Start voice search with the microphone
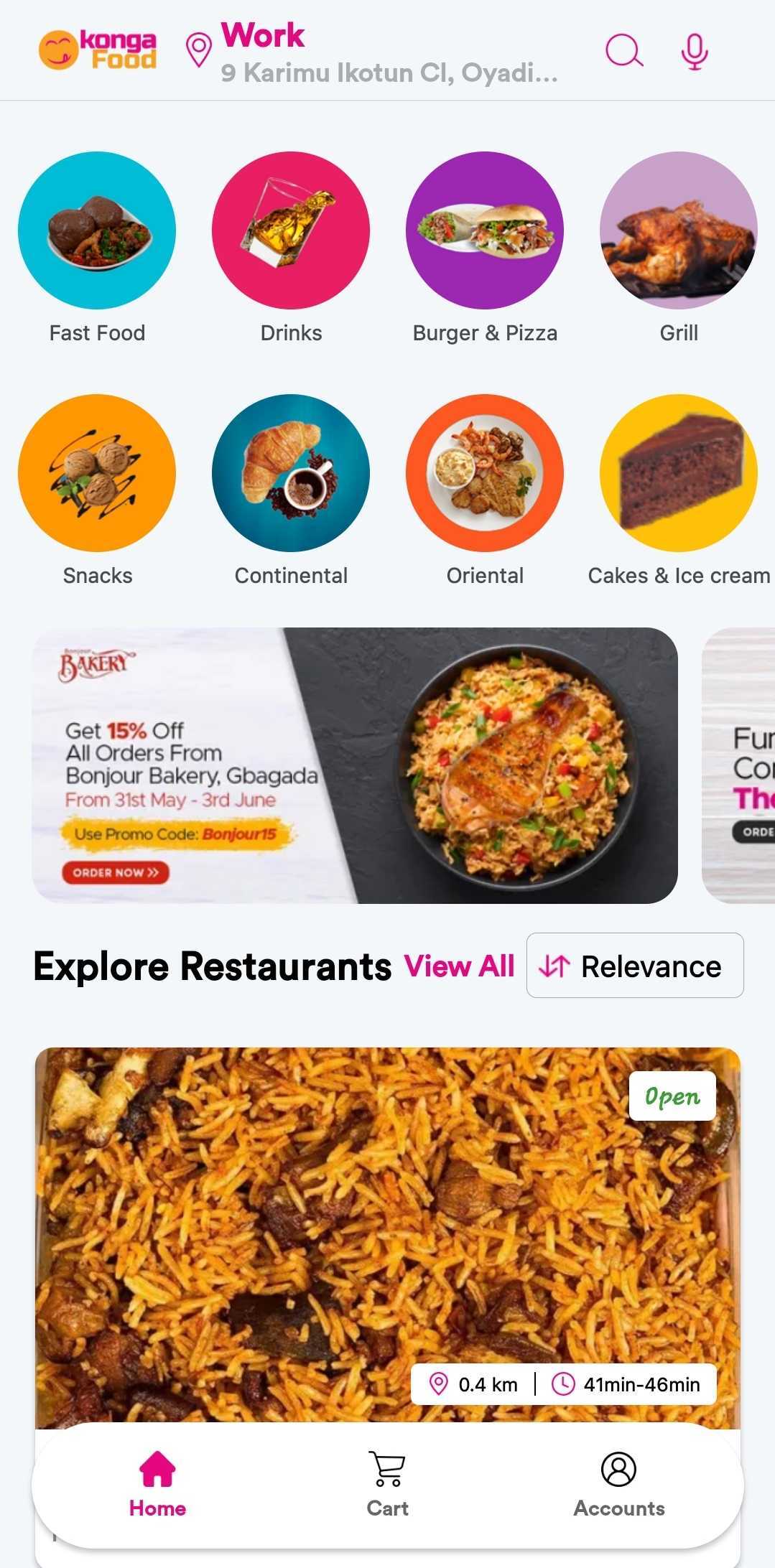This screenshot has height=1568, width=775. pyautogui.click(x=694, y=51)
